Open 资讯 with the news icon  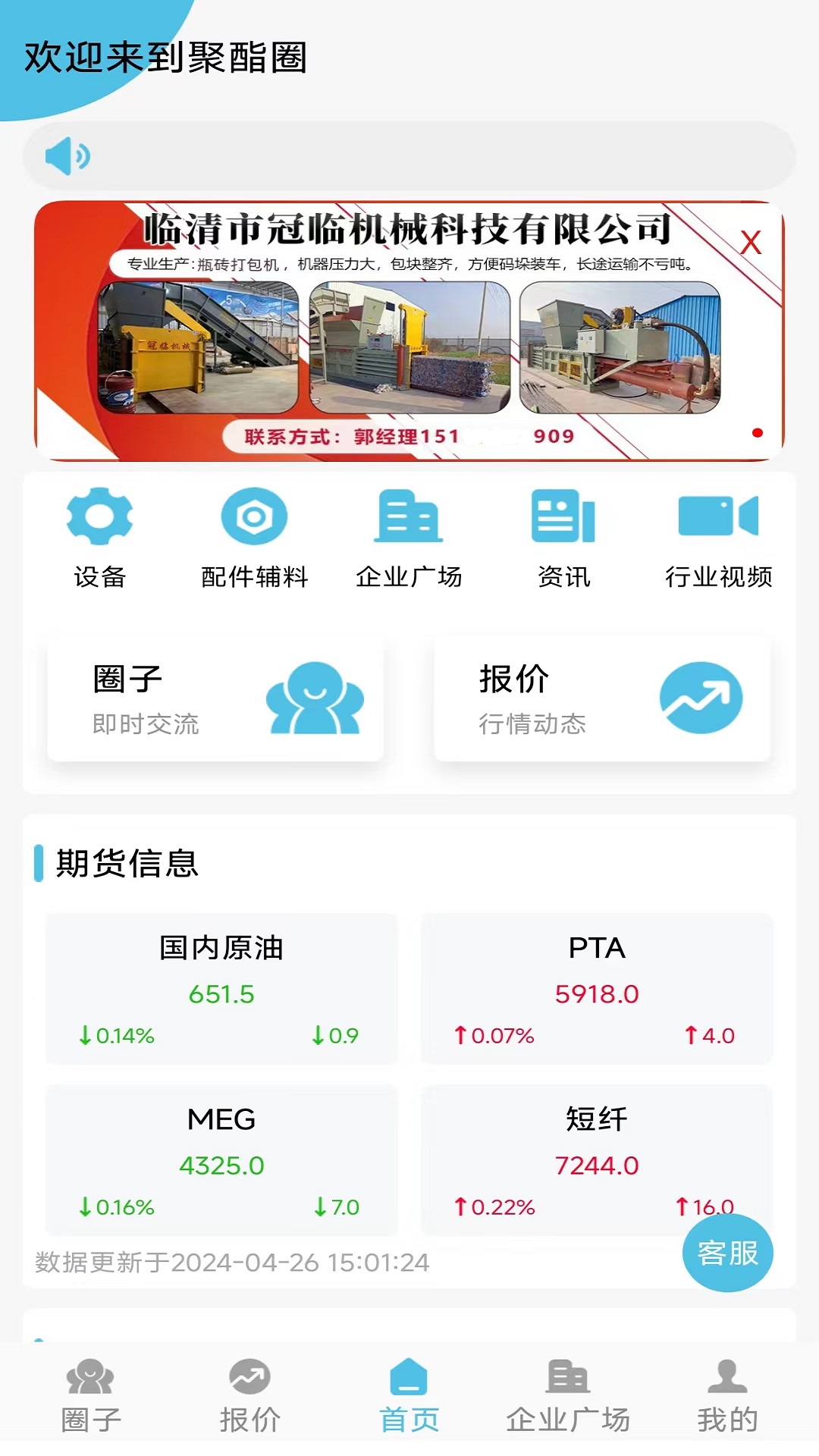point(564,518)
